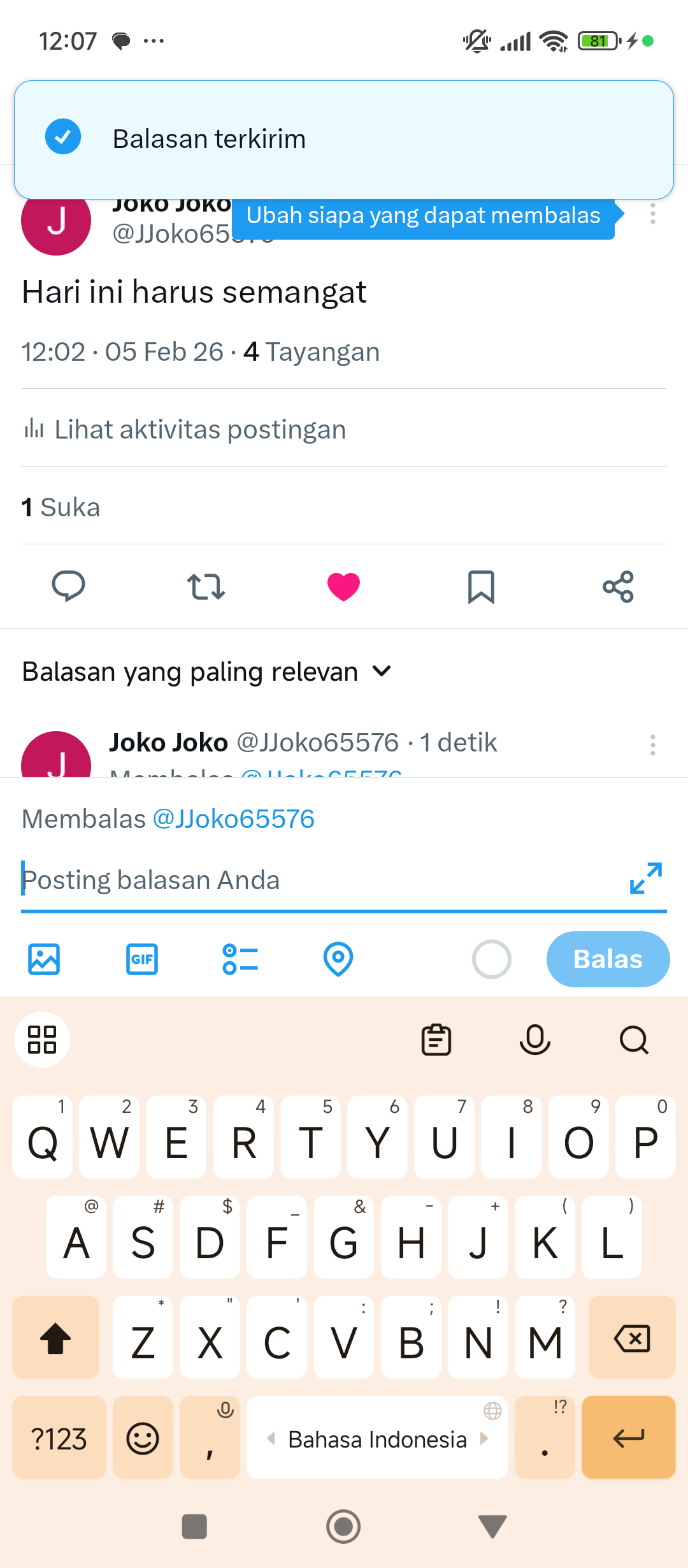The width and height of the screenshot is (688, 1568).
Task: Add a GIF to the reply
Action: [x=142, y=959]
